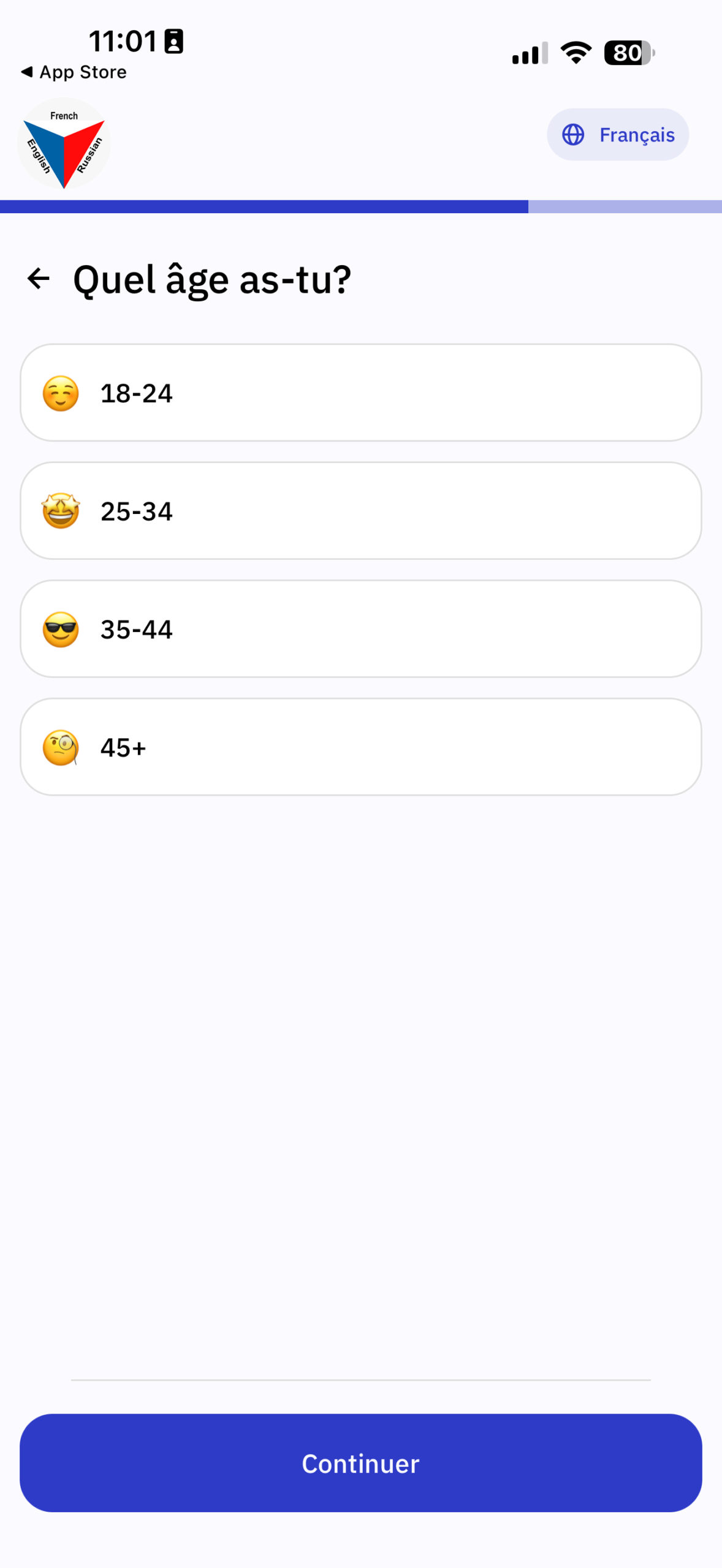The height and width of the screenshot is (1568, 722).
Task: Tap the Continuer button
Action: click(x=360, y=1463)
